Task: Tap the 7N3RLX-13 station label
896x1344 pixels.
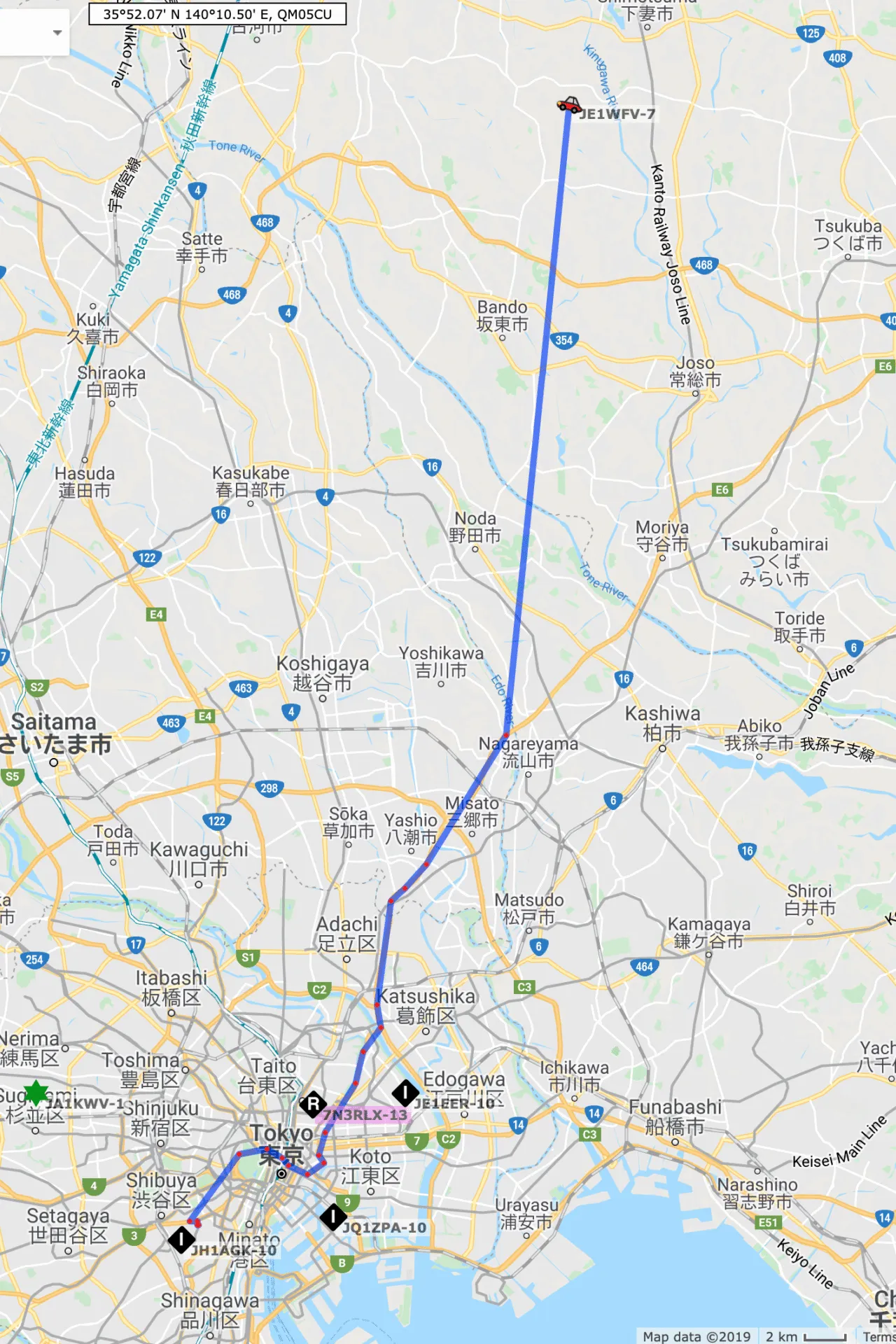Action: (364, 1114)
